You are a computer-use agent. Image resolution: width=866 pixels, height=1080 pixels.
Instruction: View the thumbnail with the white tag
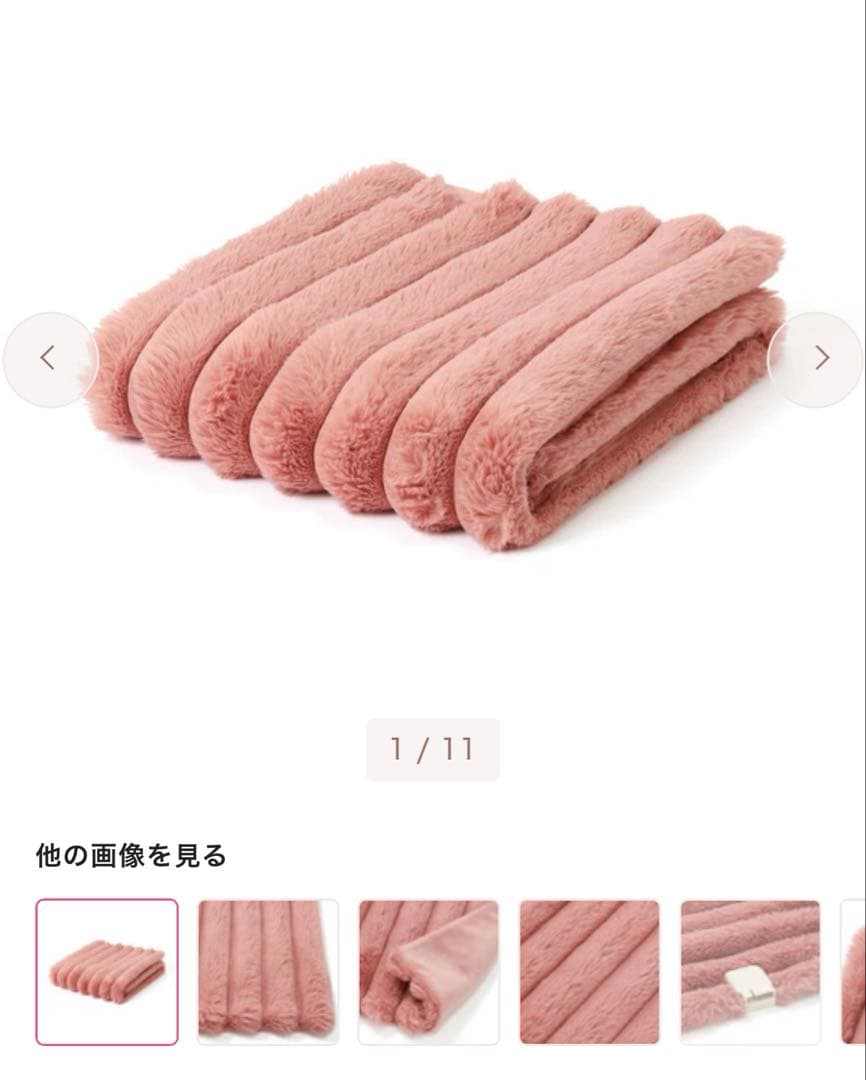(x=750, y=972)
